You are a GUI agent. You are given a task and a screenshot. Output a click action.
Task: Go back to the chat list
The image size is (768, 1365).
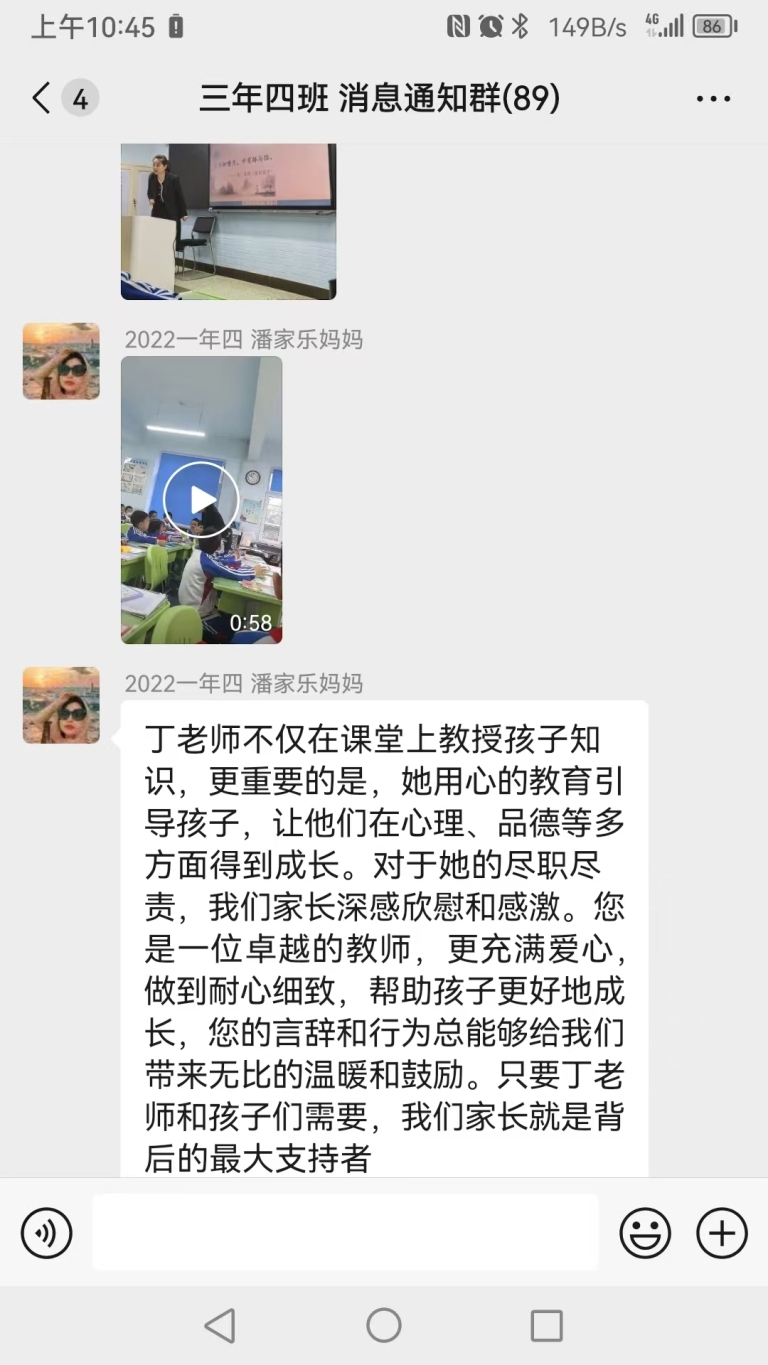(x=41, y=98)
